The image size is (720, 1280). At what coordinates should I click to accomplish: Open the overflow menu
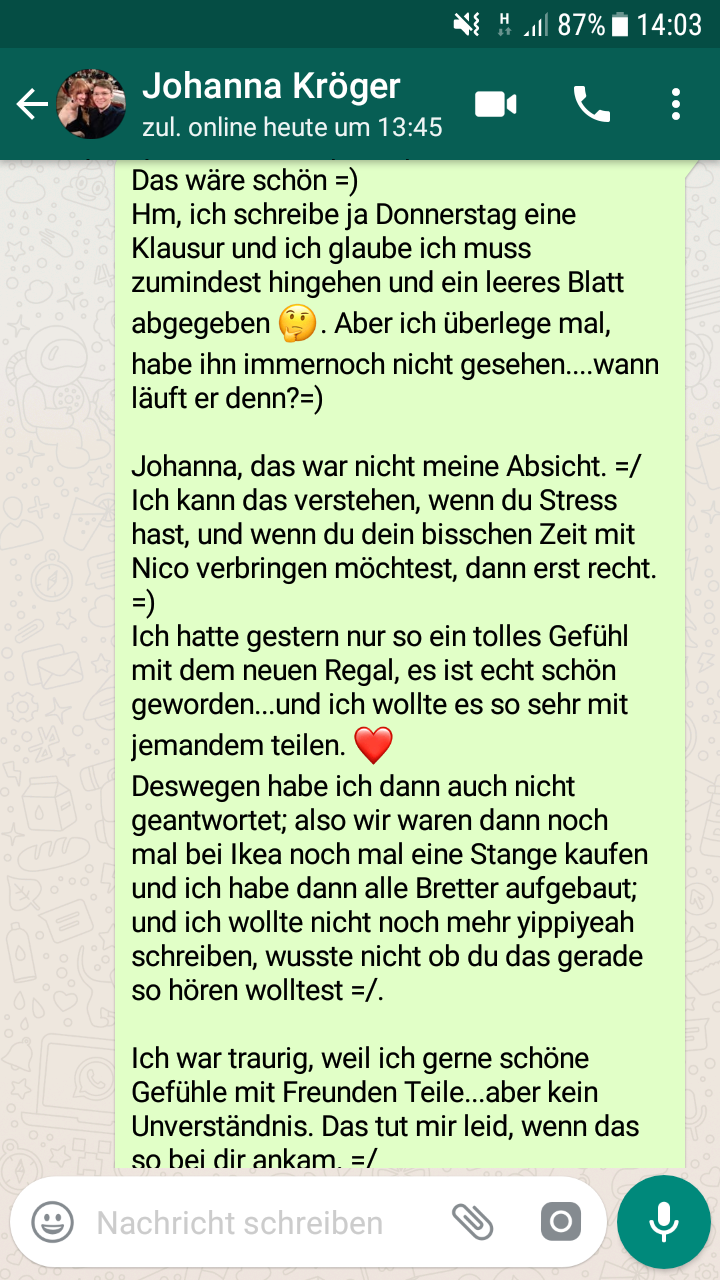(676, 104)
